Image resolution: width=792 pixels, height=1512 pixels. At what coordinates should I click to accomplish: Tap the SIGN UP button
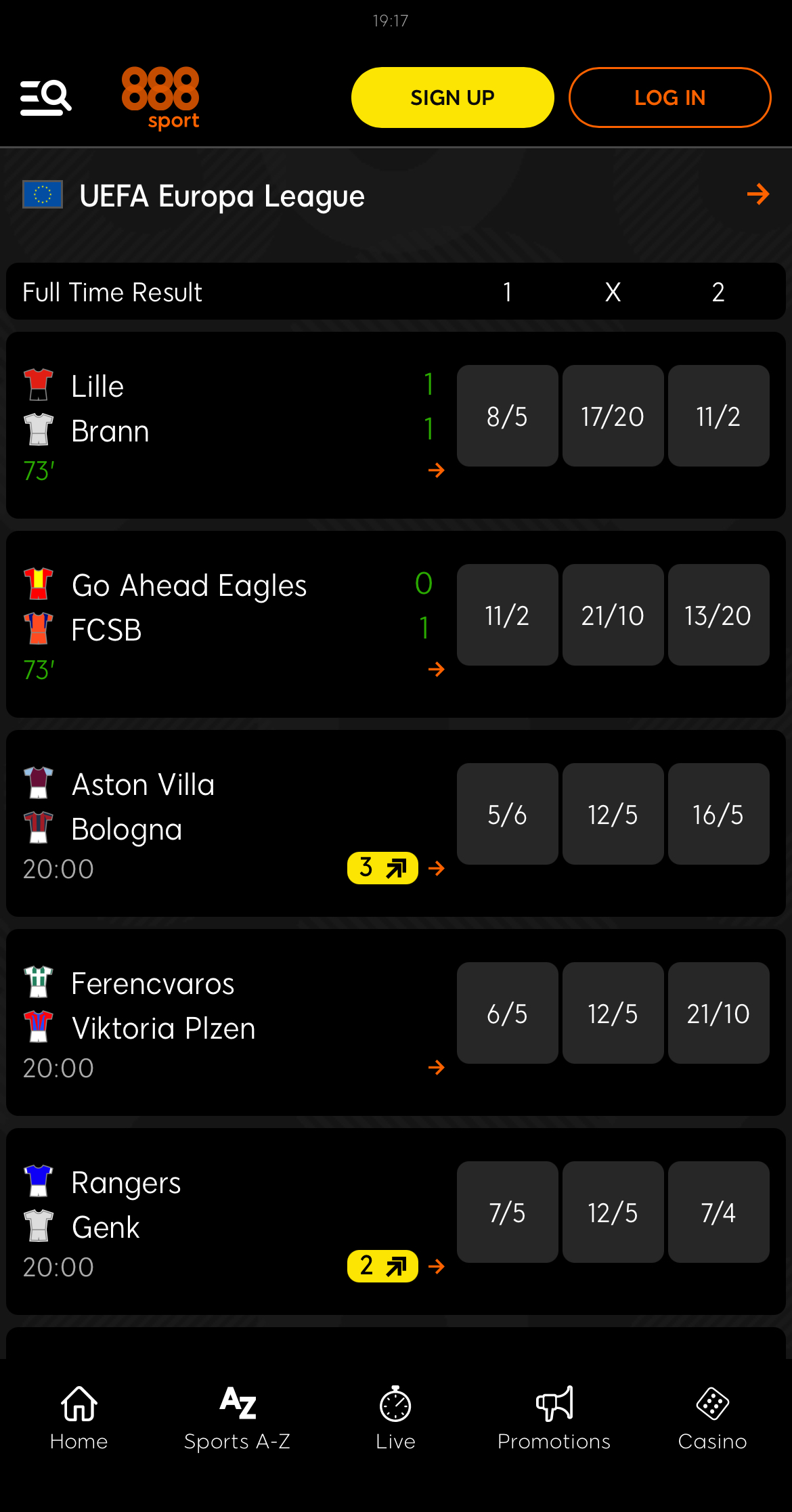coord(452,98)
